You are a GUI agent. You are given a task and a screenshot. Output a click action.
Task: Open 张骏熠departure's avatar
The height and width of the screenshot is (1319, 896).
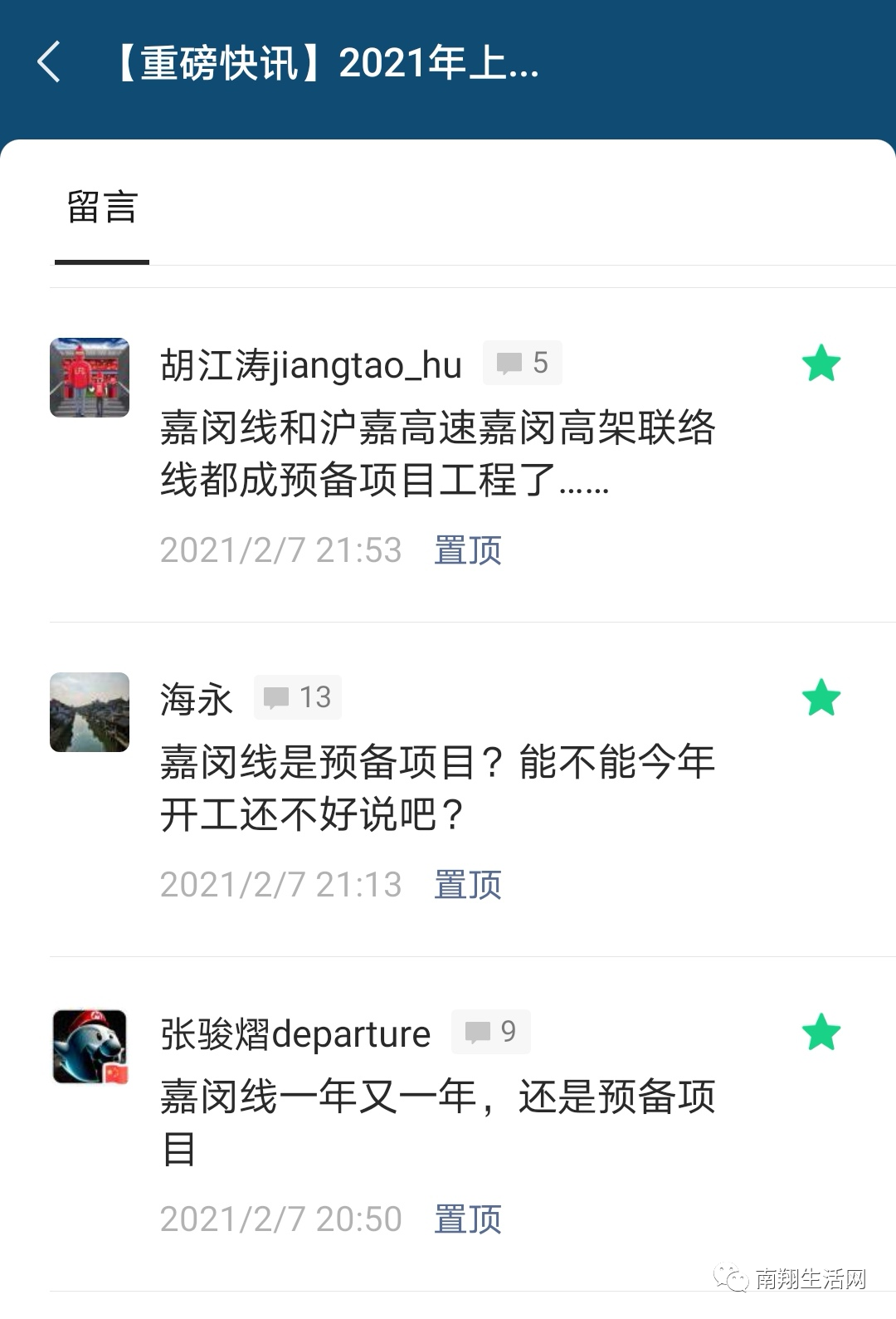pos(90,1047)
